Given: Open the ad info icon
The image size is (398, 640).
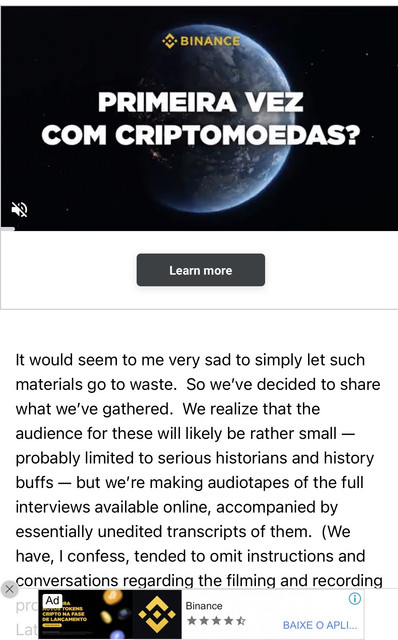Looking at the screenshot, I should [x=355, y=599].
